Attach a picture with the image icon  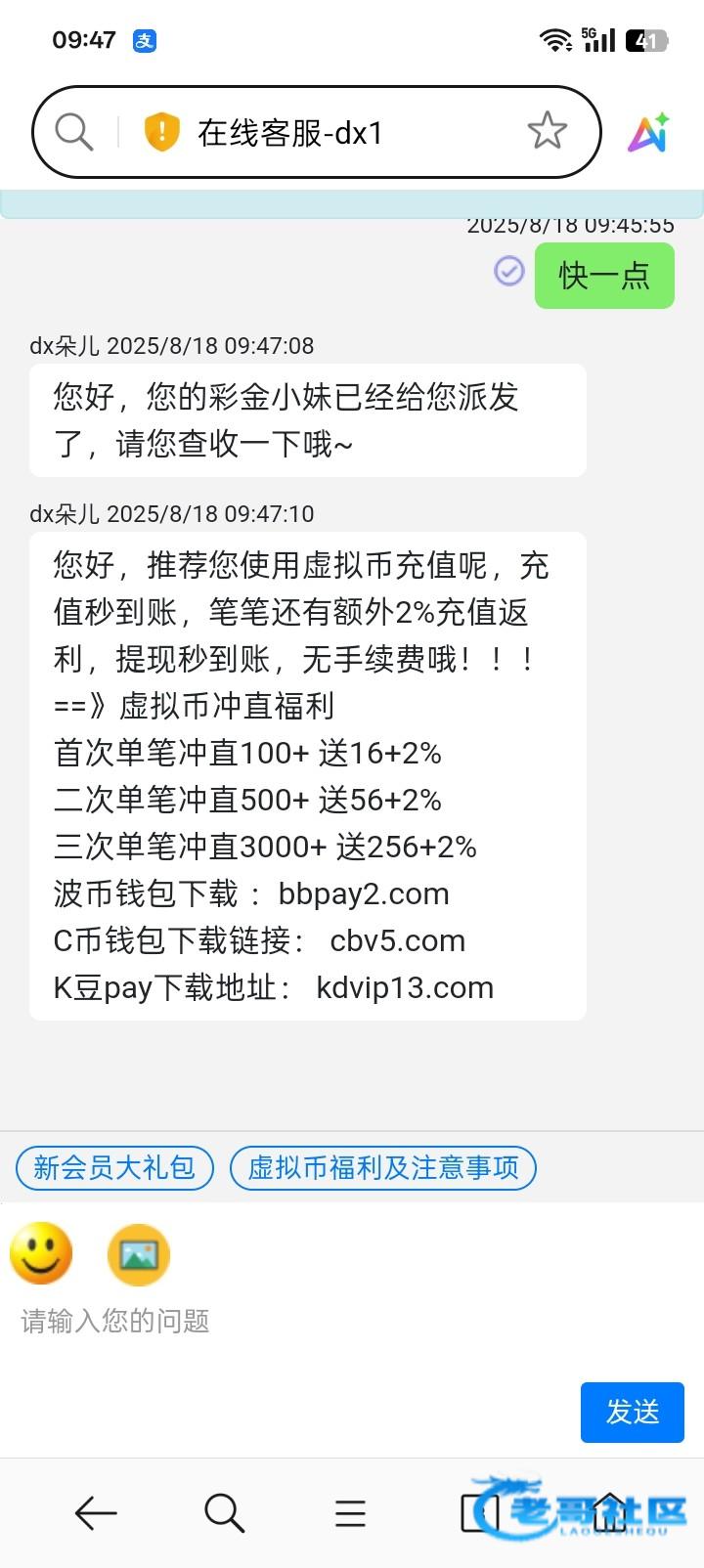click(139, 1254)
